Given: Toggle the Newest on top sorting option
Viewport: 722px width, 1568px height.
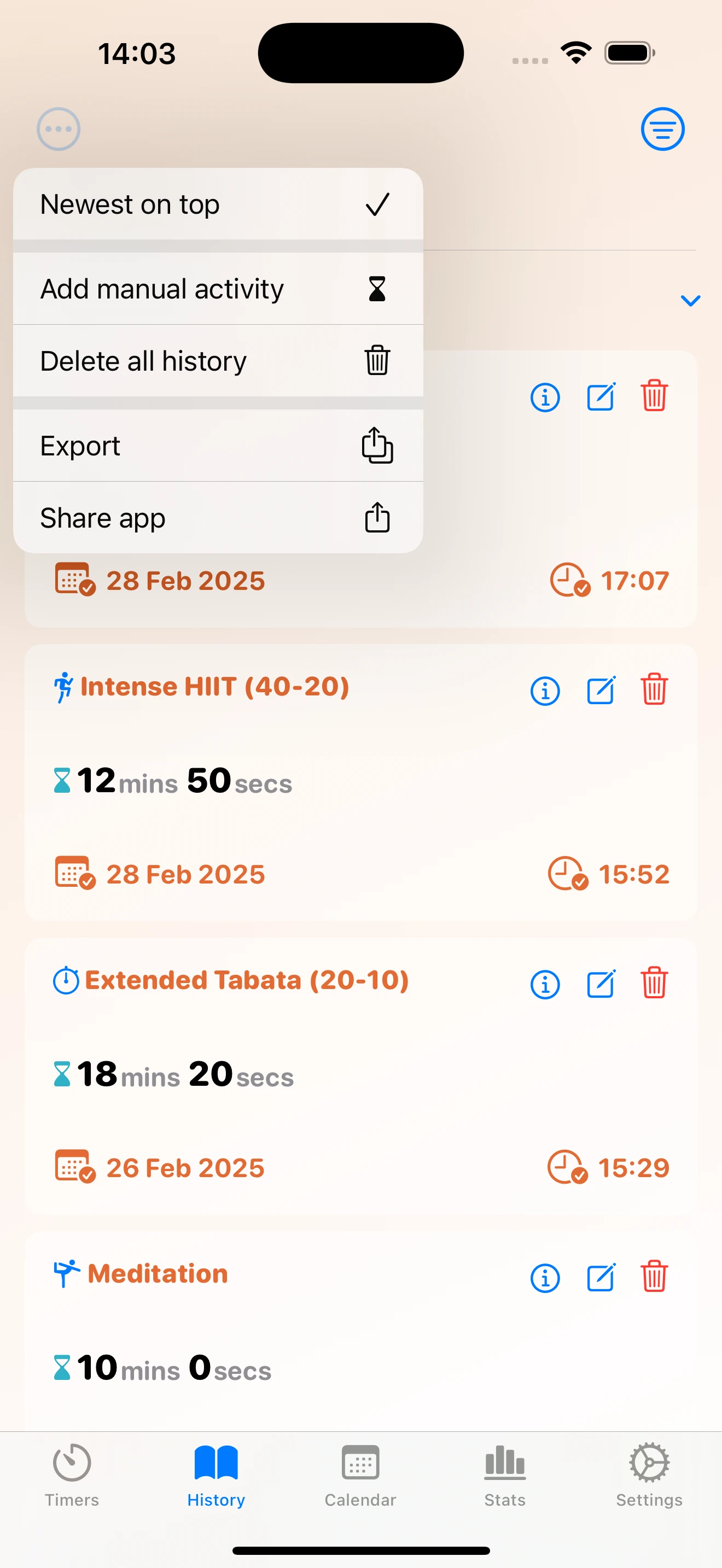Looking at the screenshot, I should [217, 204].
